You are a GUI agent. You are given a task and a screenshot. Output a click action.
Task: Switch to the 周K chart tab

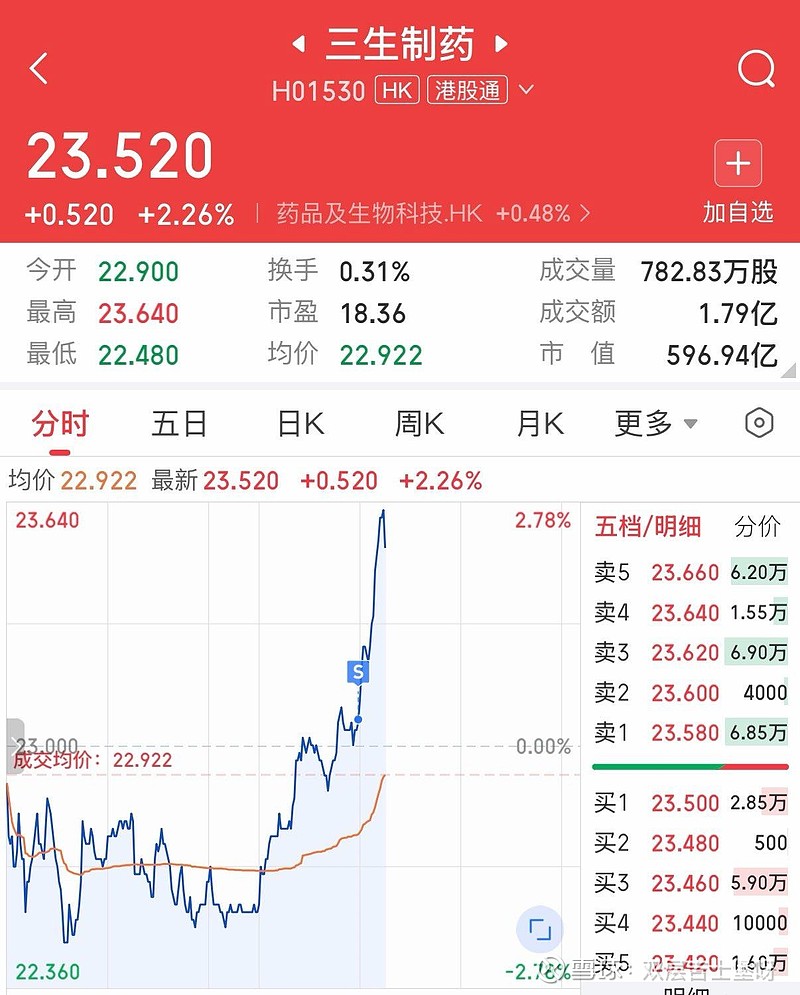[419, 424]
